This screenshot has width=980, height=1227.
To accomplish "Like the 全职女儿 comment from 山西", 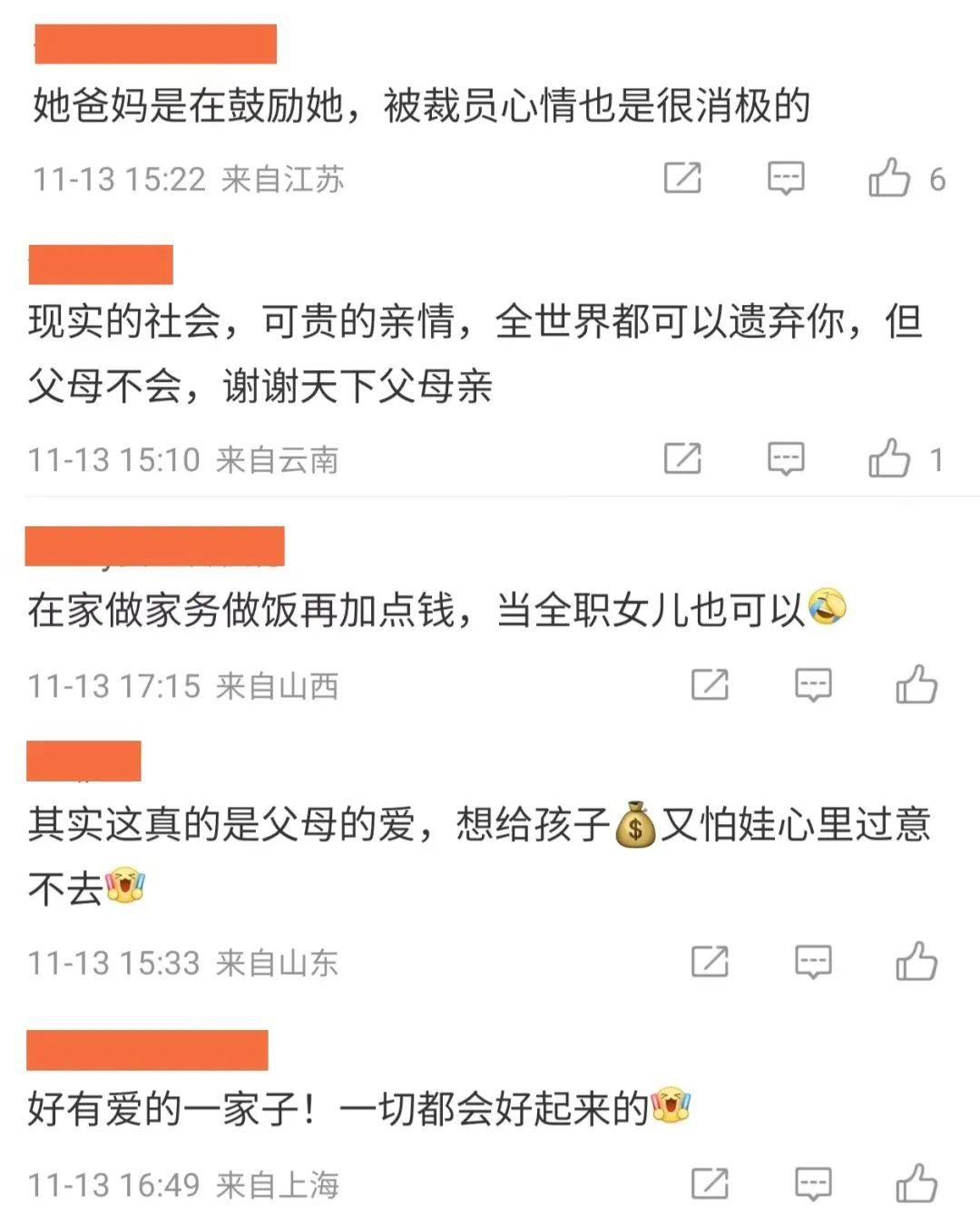I will coord(916,684).
